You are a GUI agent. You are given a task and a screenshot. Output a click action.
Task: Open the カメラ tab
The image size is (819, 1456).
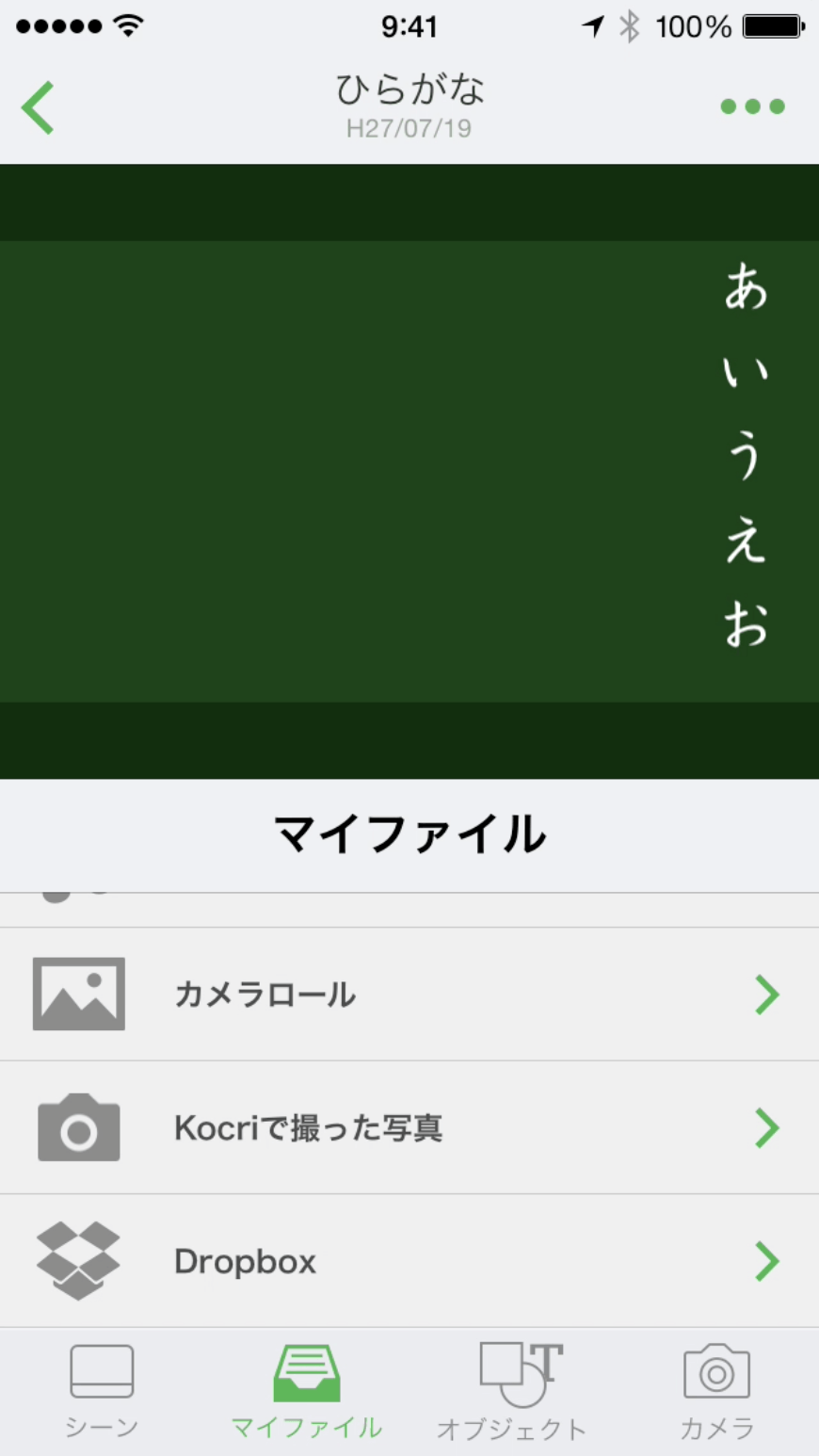[716, 1391]
